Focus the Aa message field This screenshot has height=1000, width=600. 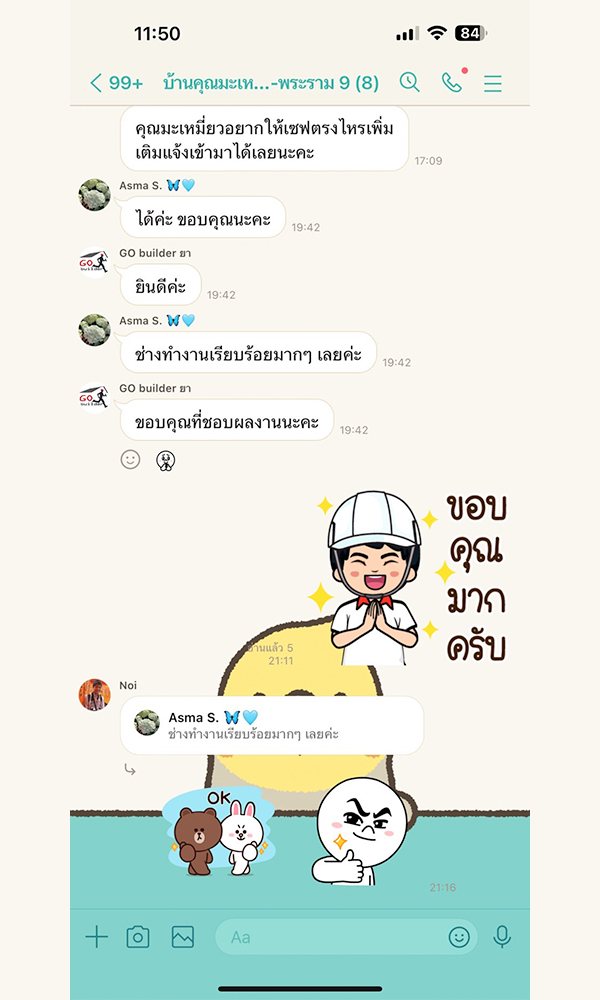(330, 937)
